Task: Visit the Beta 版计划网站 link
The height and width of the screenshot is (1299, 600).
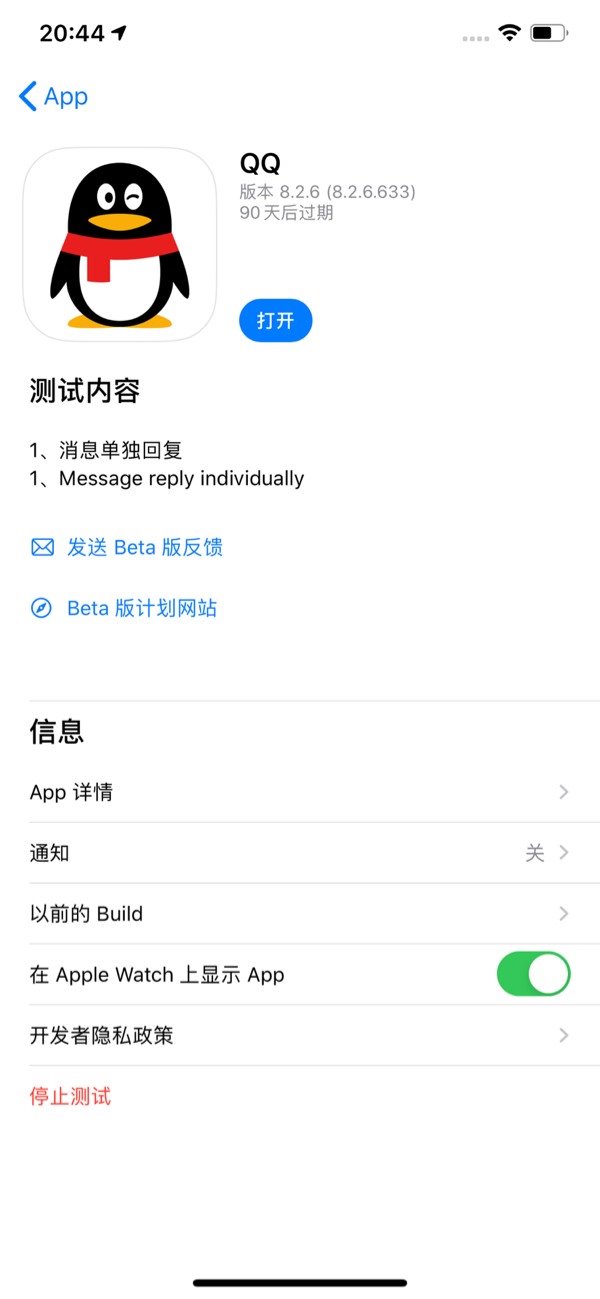Action: (141, 608)
